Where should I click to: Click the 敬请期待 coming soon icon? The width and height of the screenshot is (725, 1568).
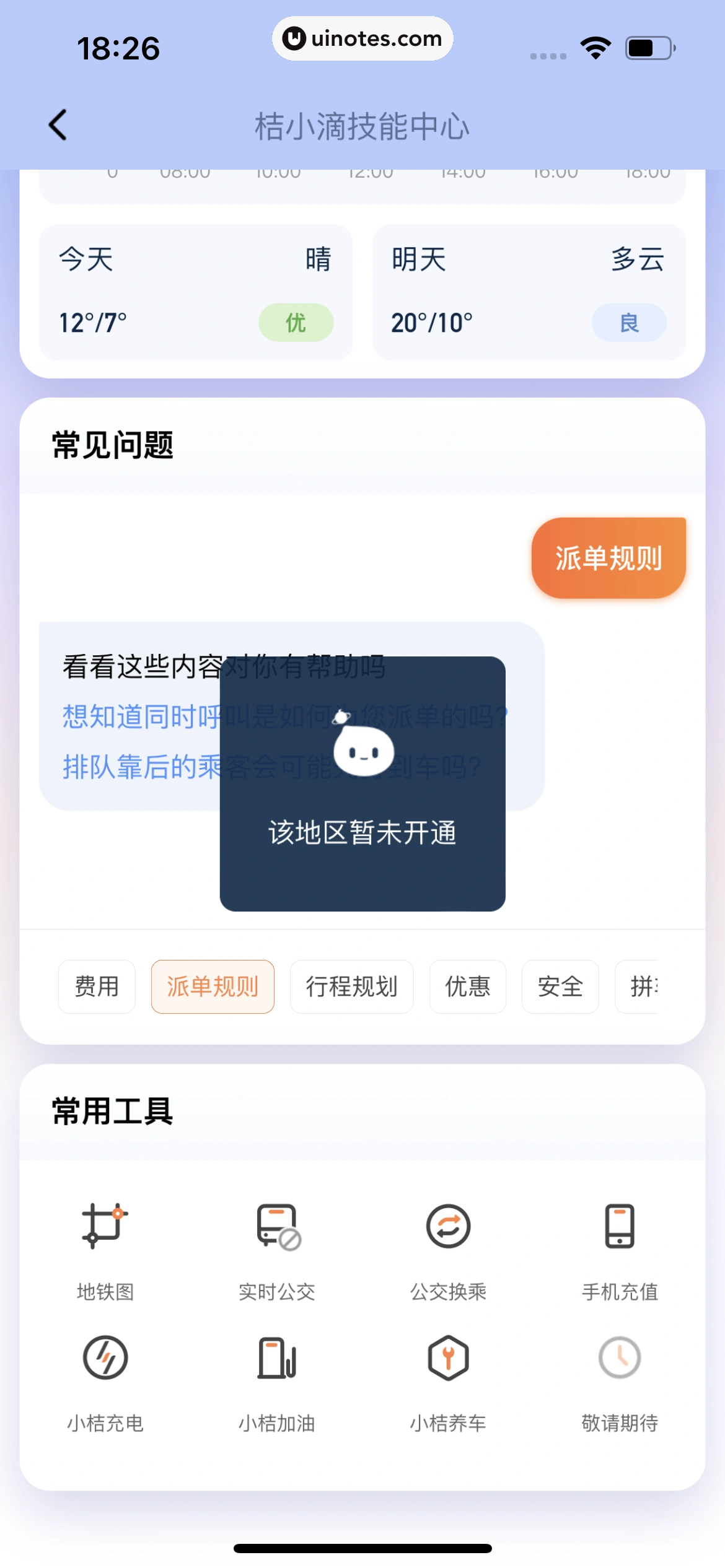[621, 1359]
